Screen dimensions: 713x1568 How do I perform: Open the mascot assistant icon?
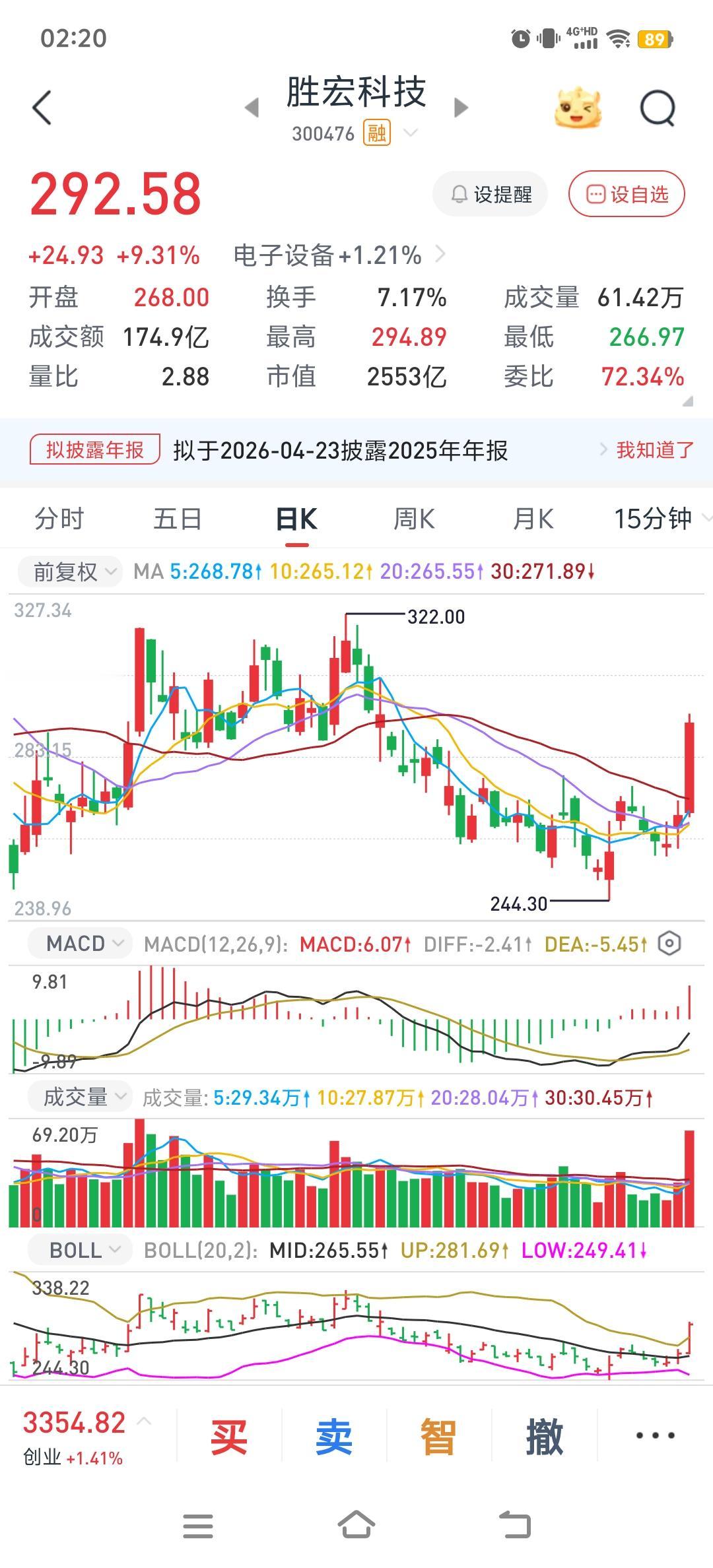click(x=578, y=108)
